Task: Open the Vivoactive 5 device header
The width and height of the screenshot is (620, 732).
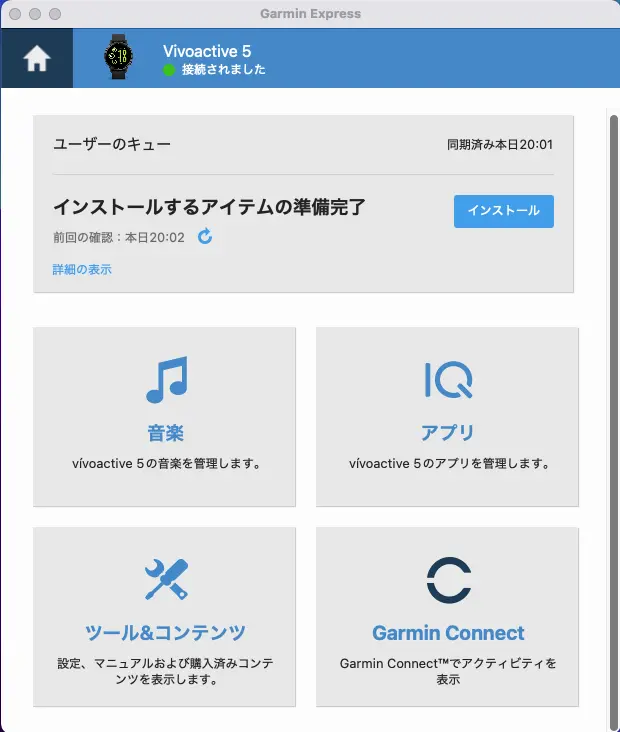Action: pos(213,59)
